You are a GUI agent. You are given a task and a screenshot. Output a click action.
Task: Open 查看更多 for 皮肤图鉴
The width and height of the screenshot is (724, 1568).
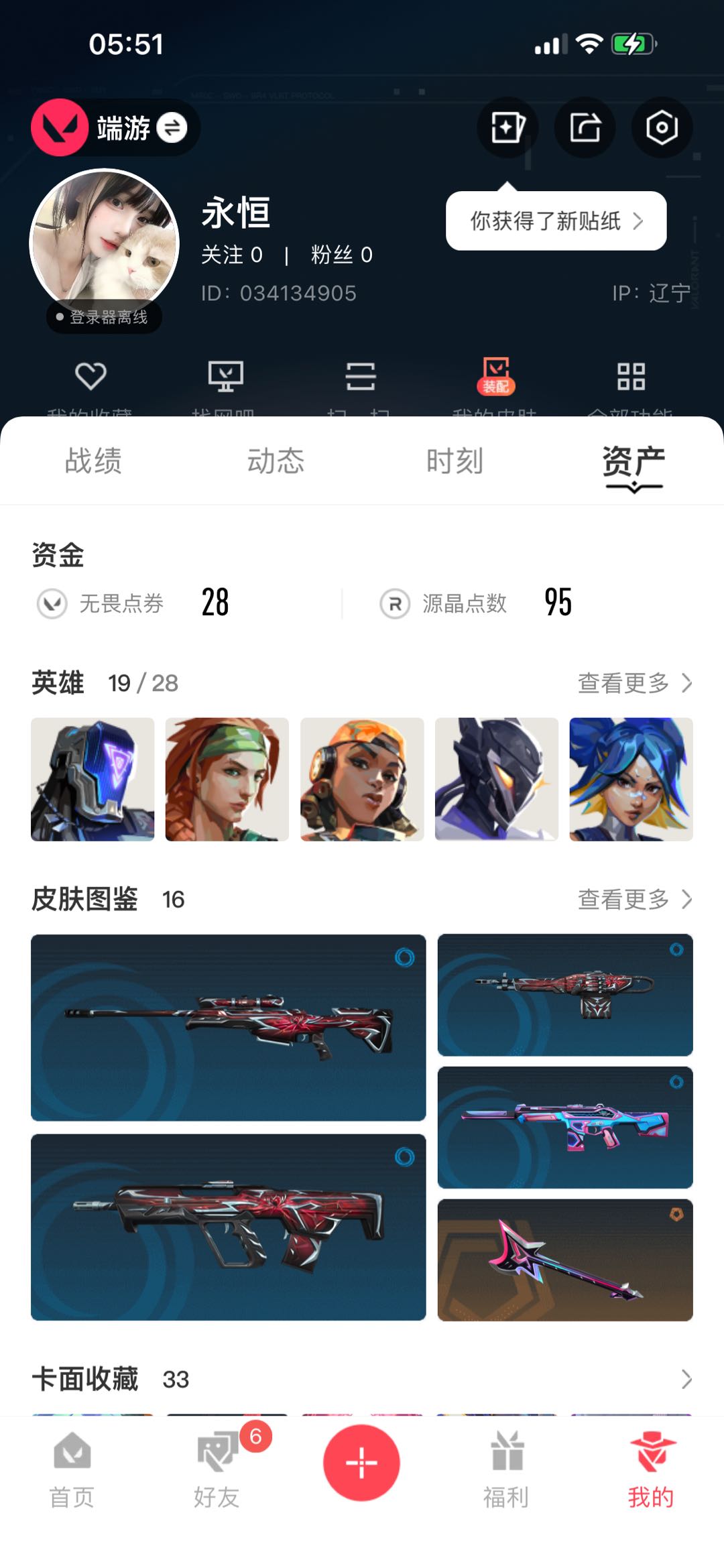(x=635, y=899)
